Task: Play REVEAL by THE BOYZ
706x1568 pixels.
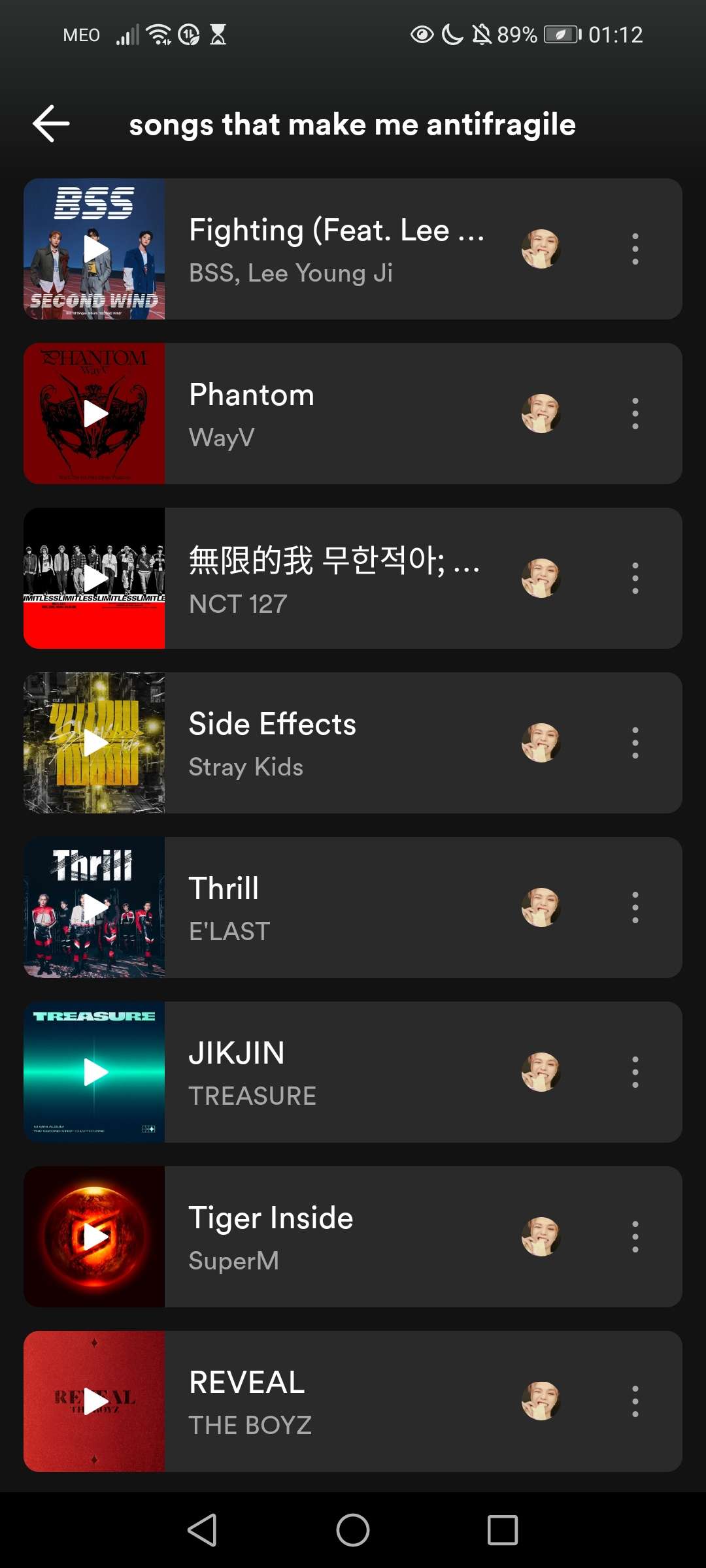Action: [x=95, y=1401]
